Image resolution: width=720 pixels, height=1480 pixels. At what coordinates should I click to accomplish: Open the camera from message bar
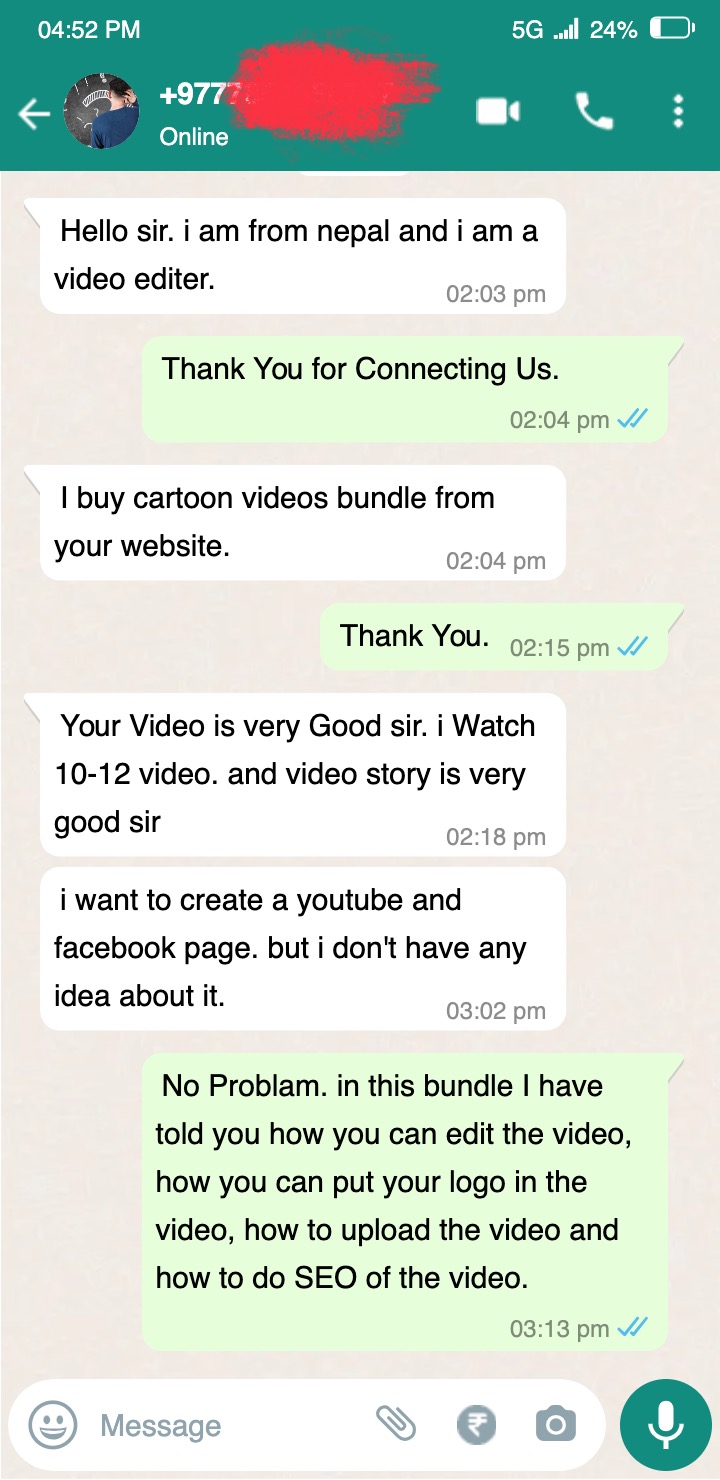pos(555,1424)
